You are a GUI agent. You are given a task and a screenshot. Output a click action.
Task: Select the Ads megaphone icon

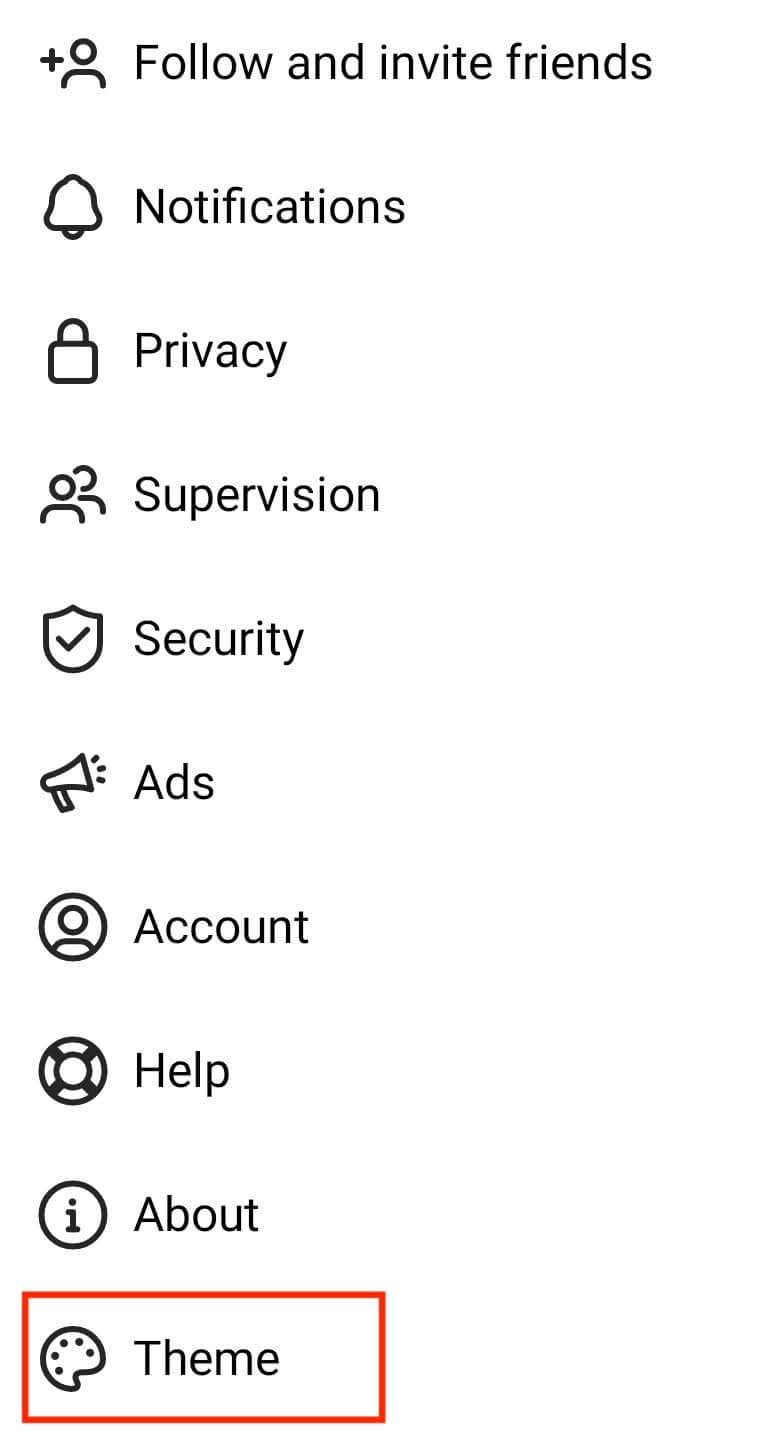[x=68, y=782]
